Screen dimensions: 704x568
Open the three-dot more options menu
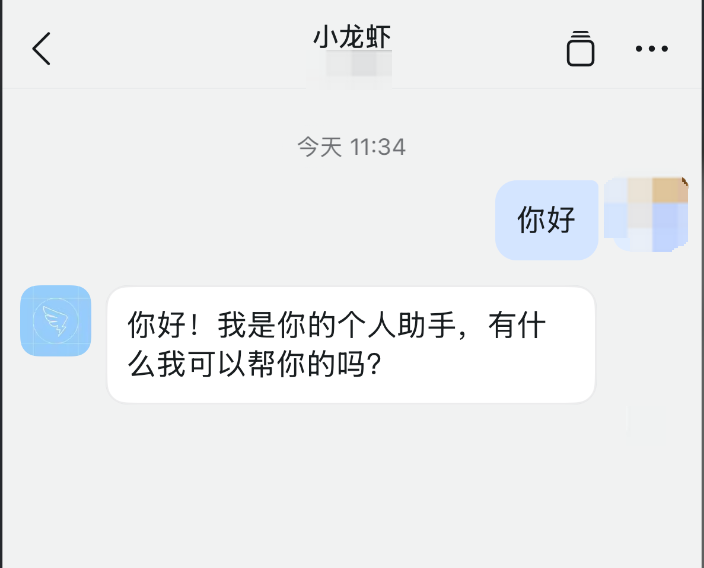click(x=651, y=48)
